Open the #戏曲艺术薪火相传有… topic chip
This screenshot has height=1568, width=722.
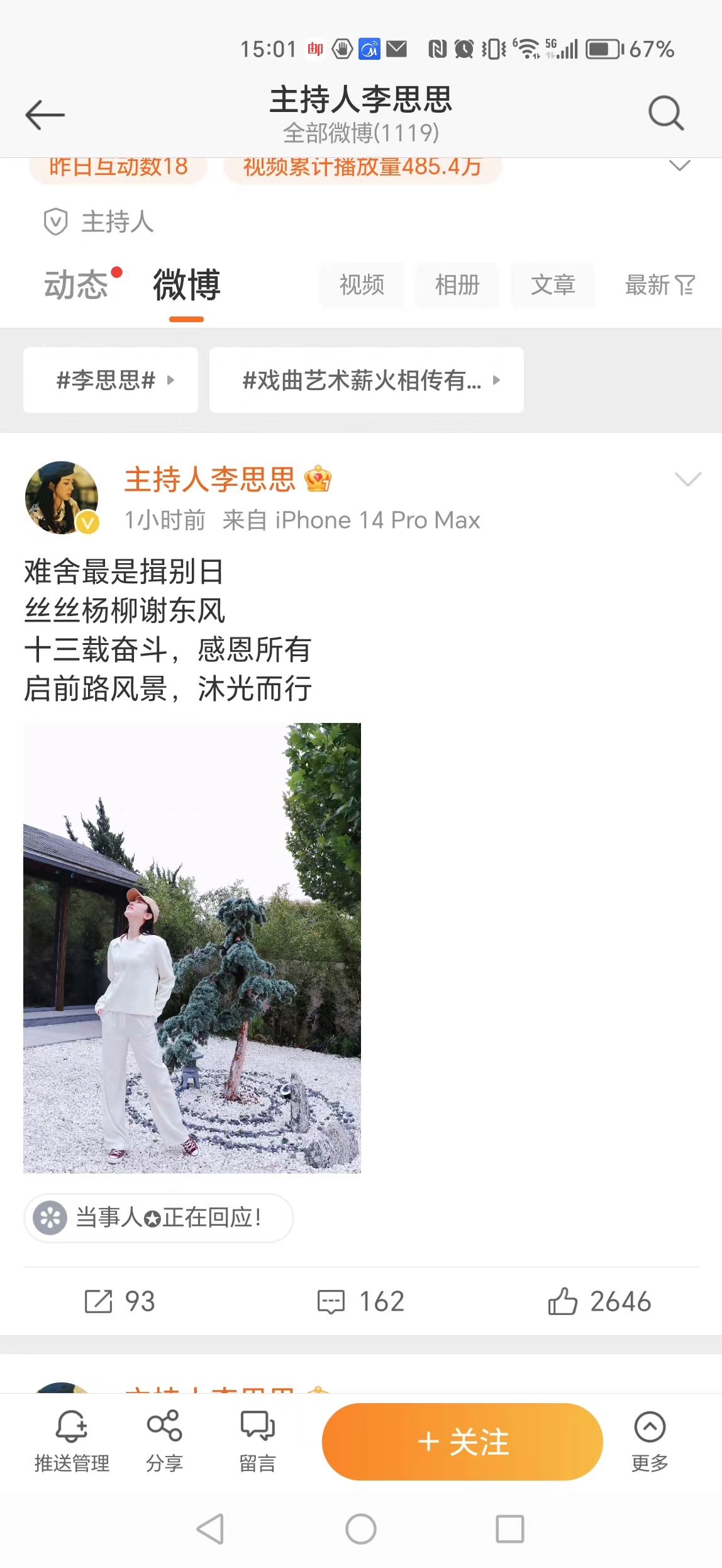coord(366,380)
